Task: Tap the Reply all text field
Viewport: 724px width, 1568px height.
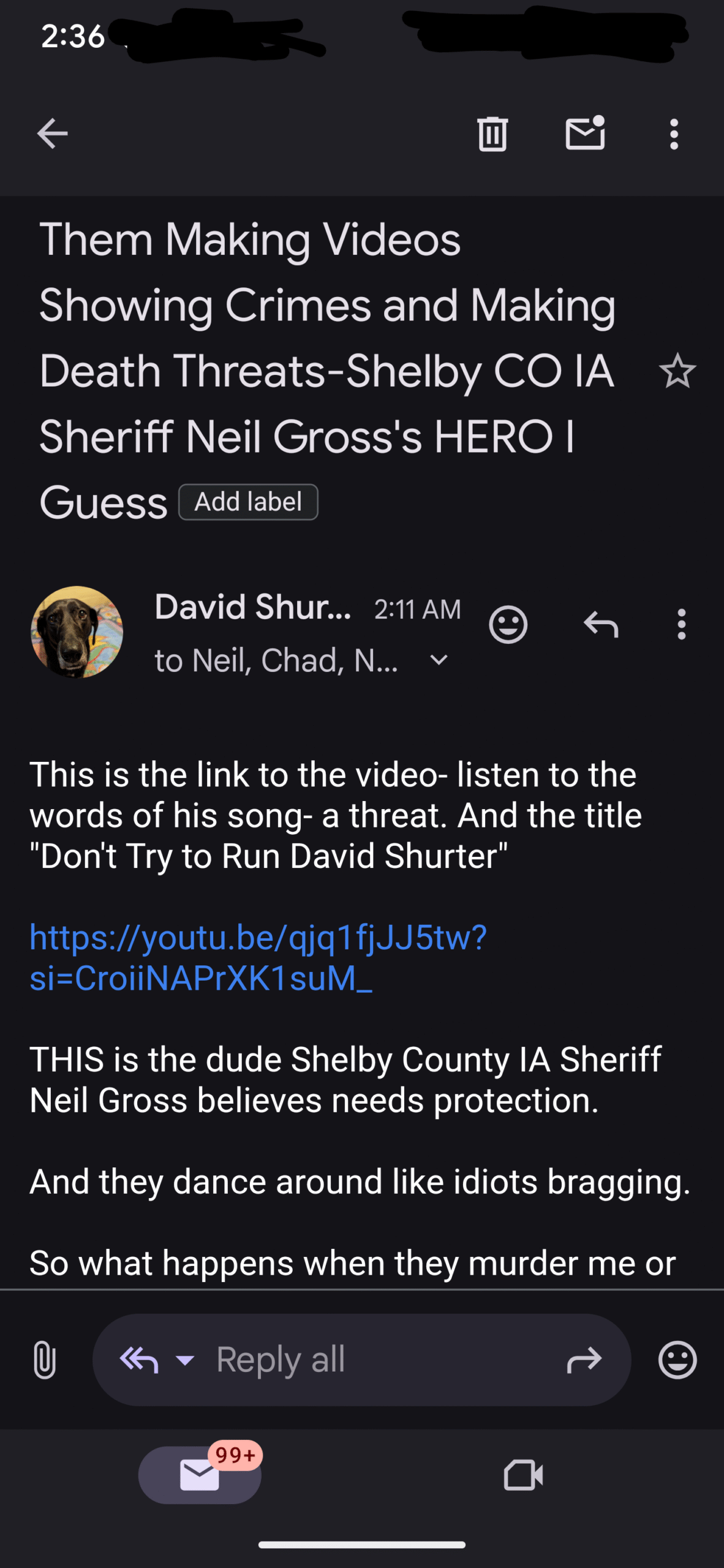Action: point(361,1360)
